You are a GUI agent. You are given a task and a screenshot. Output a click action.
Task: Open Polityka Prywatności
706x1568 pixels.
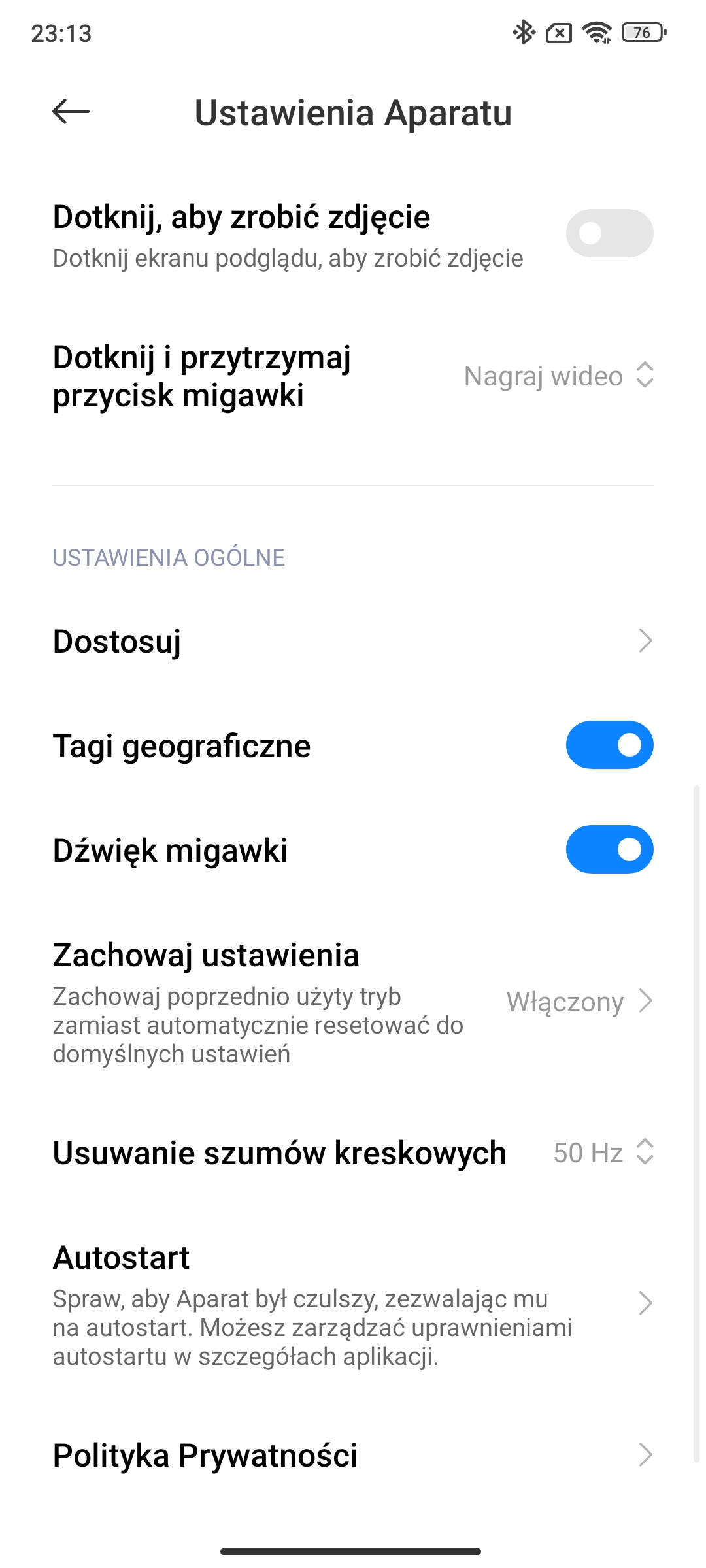(353, 1455)
